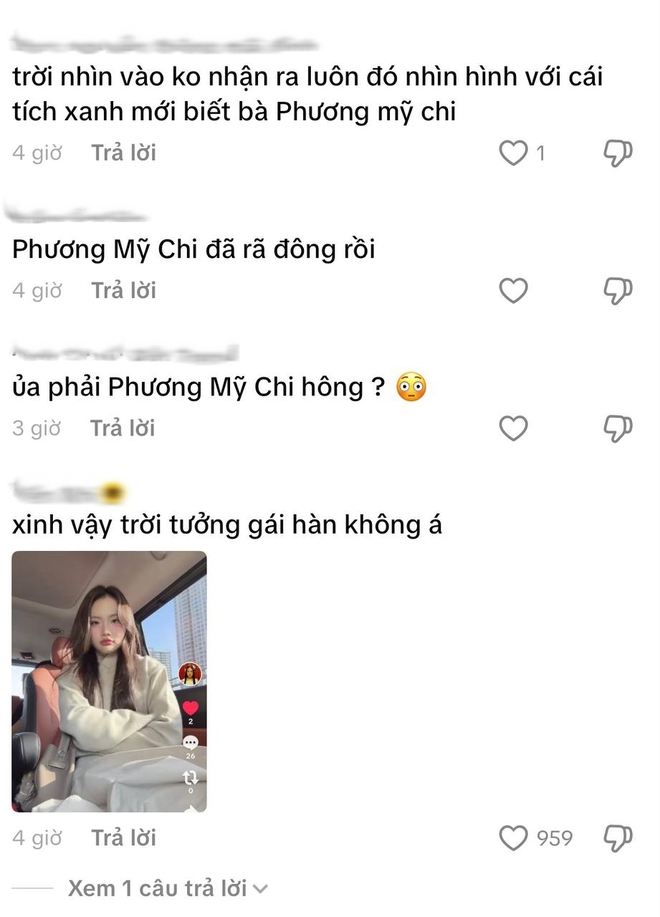660x917 pixels.
Task: Dislike the 'ủa phải Phương Mỹ Chi hông' comment
Action: click(619, 429)
